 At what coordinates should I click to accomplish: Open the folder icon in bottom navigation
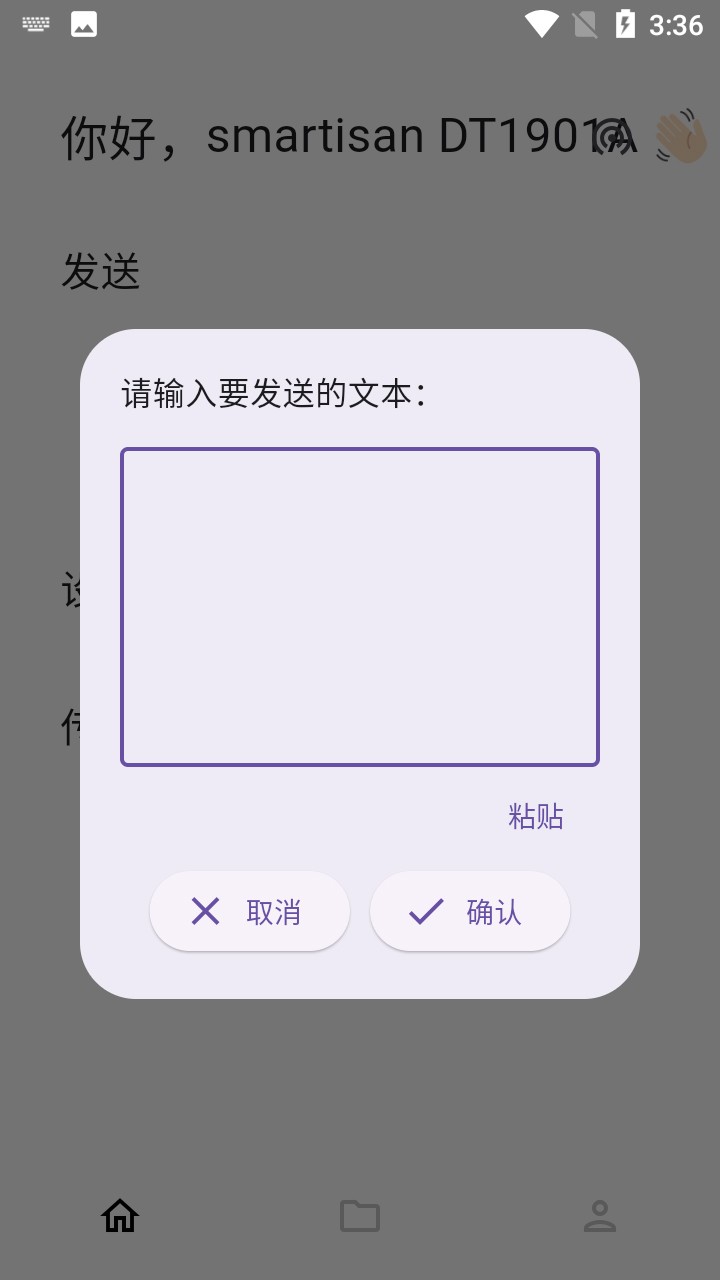click(x=360, y=1215)
